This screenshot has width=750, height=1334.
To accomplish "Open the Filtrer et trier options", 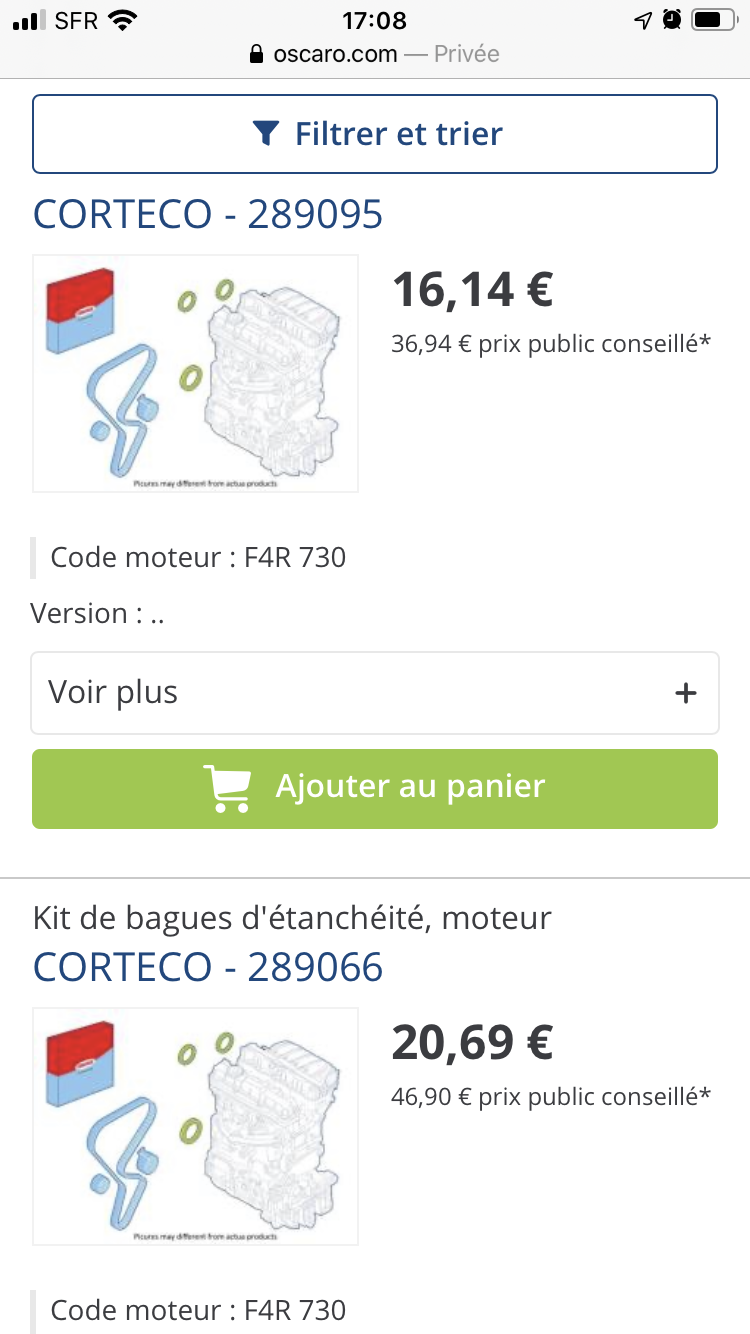I will click(x=375, y=134).
